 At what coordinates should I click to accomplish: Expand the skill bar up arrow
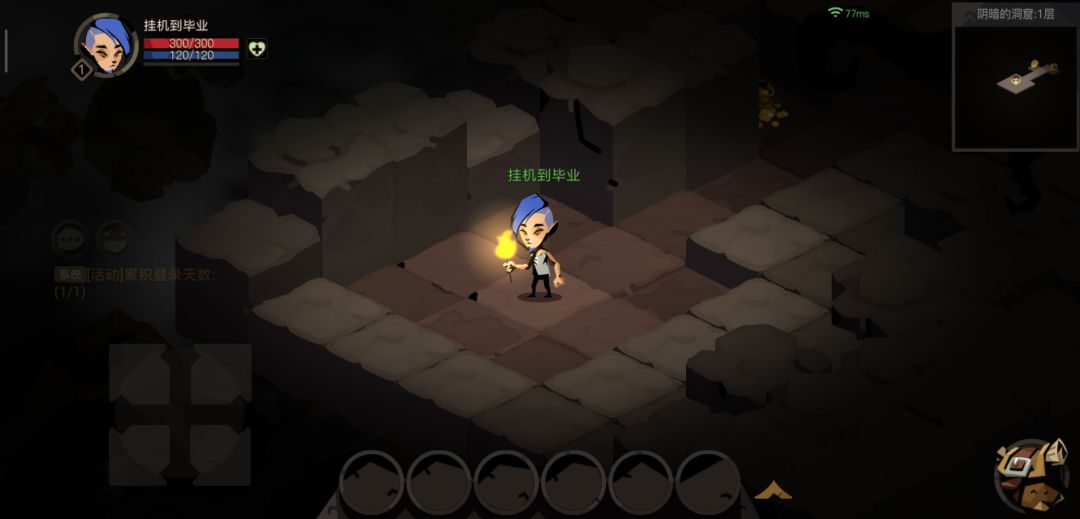pyautogui.click(x=773, y=490)
